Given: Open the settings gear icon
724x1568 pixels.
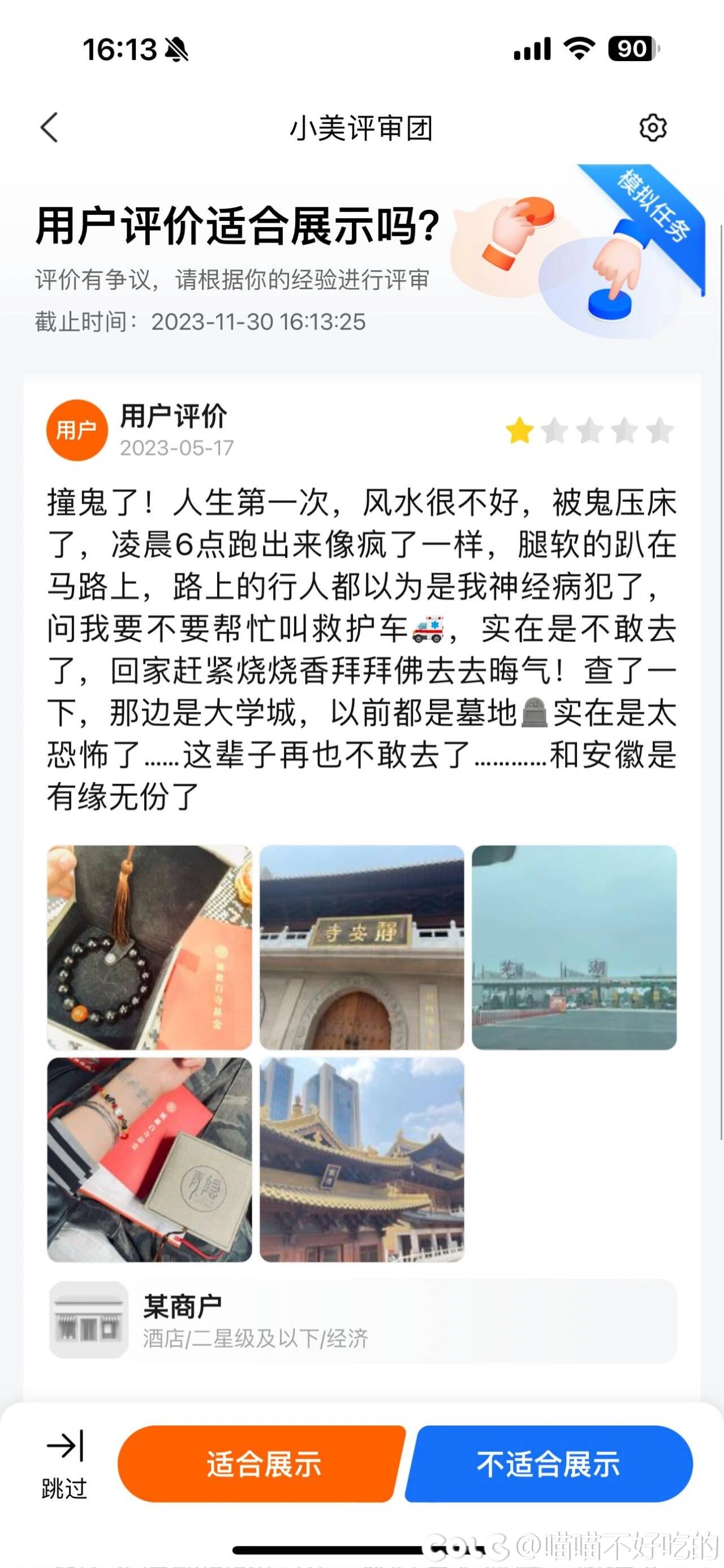Looking at the screenshot, I should click(653, 128).
